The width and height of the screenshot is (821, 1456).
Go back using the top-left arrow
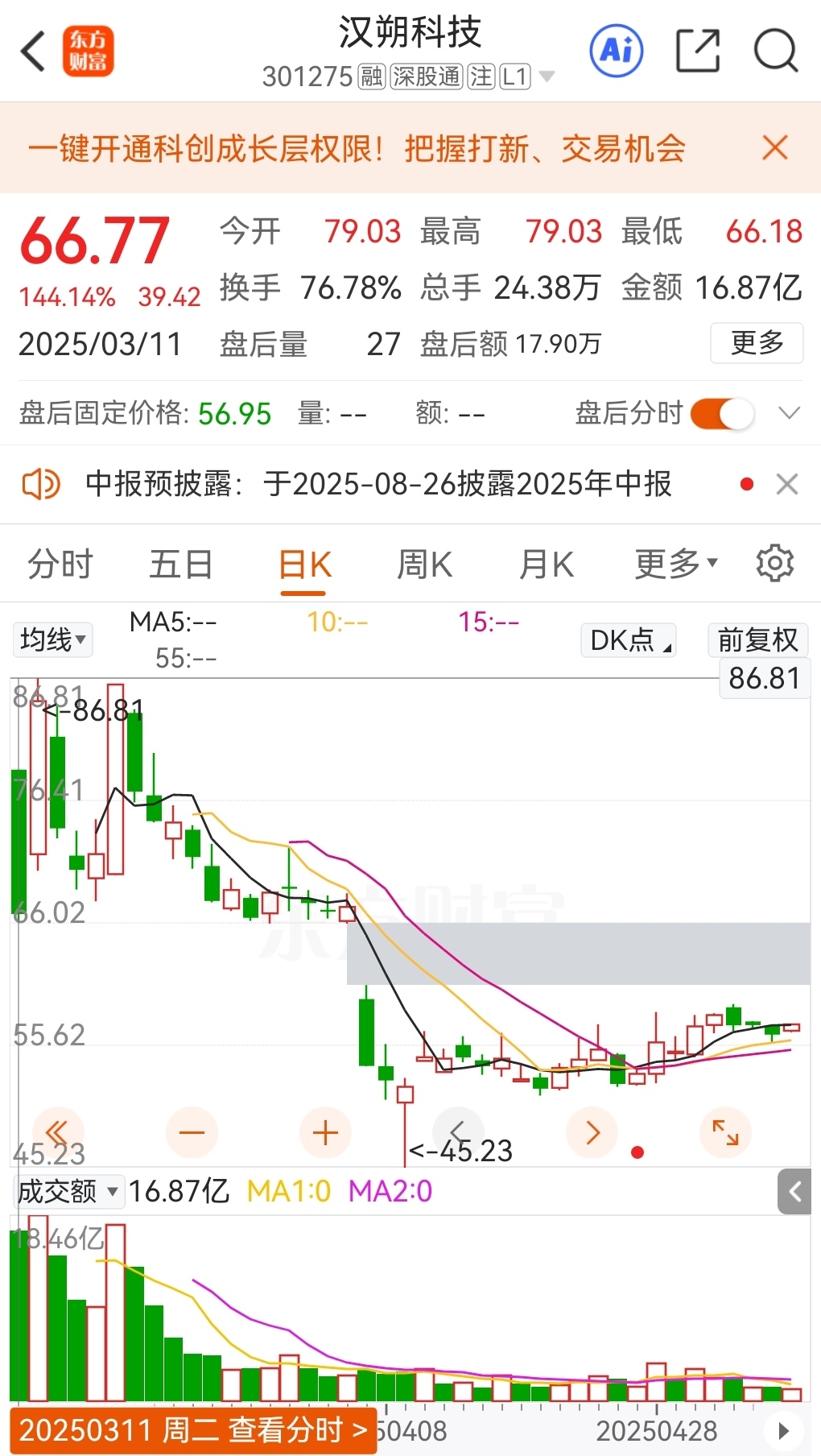(33, 52)
